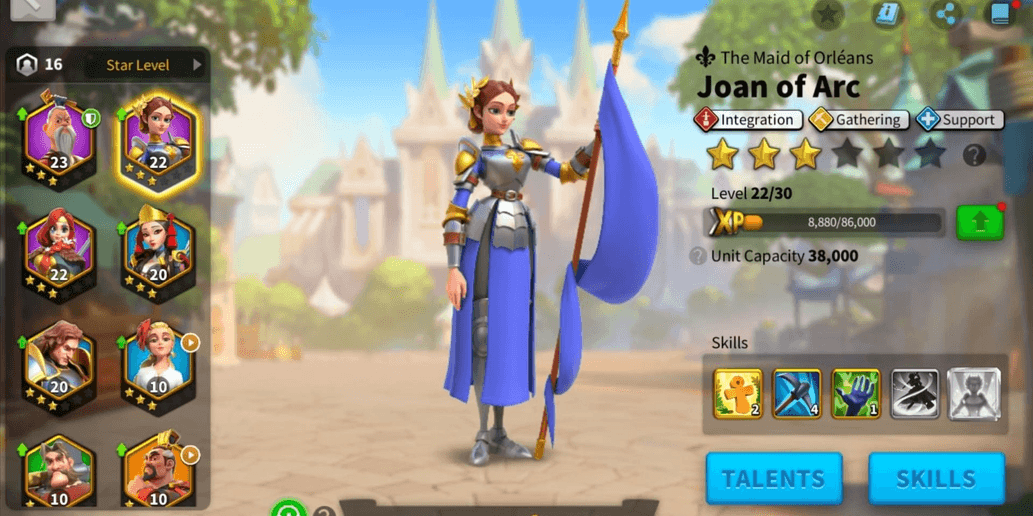Viewport: 1033px width, 516px height.
Task: View the first yellow cross skill
Action: [x=738, y=394]
